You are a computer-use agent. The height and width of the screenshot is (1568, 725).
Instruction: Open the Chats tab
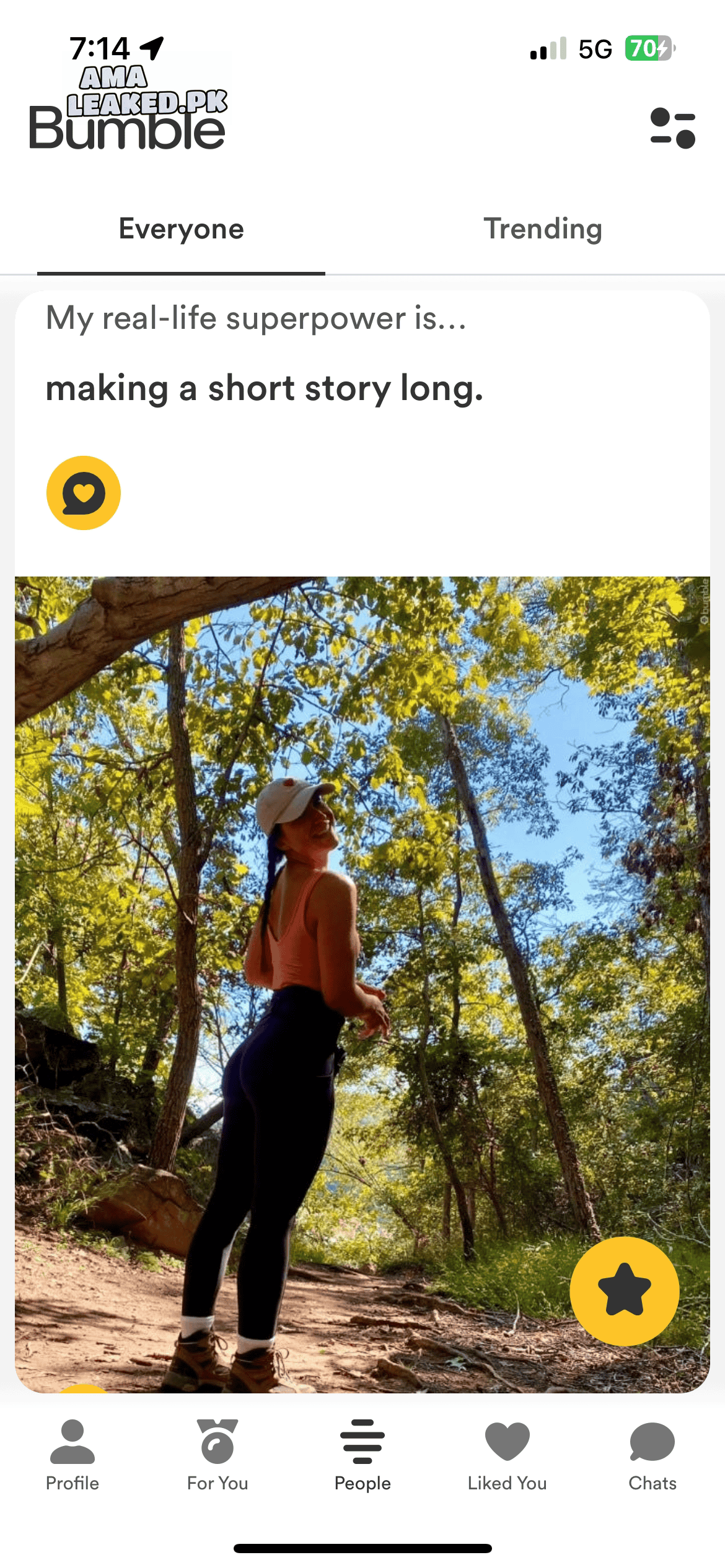(x=652, y=1455)
